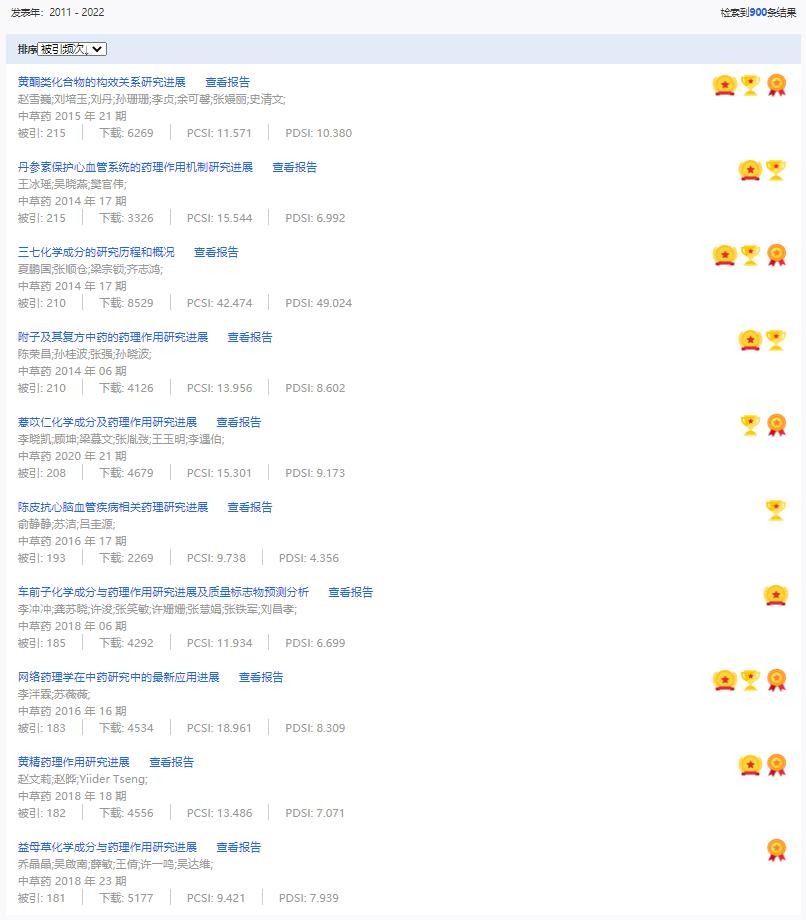
Task: Open article 陈皮抗心脑血管疾病相关药理研究进展
Action: pyautogui.click(x=113, y=507)
